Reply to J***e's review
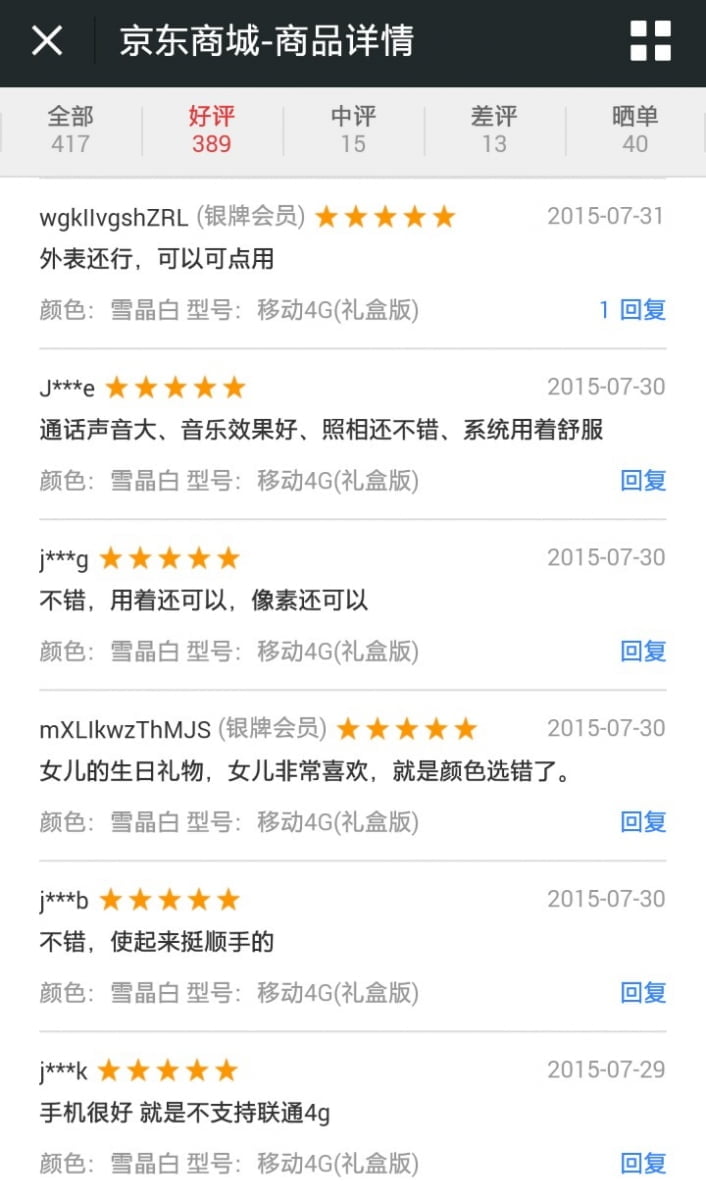Screen dimensions: 706x1200 pos(643,481)
